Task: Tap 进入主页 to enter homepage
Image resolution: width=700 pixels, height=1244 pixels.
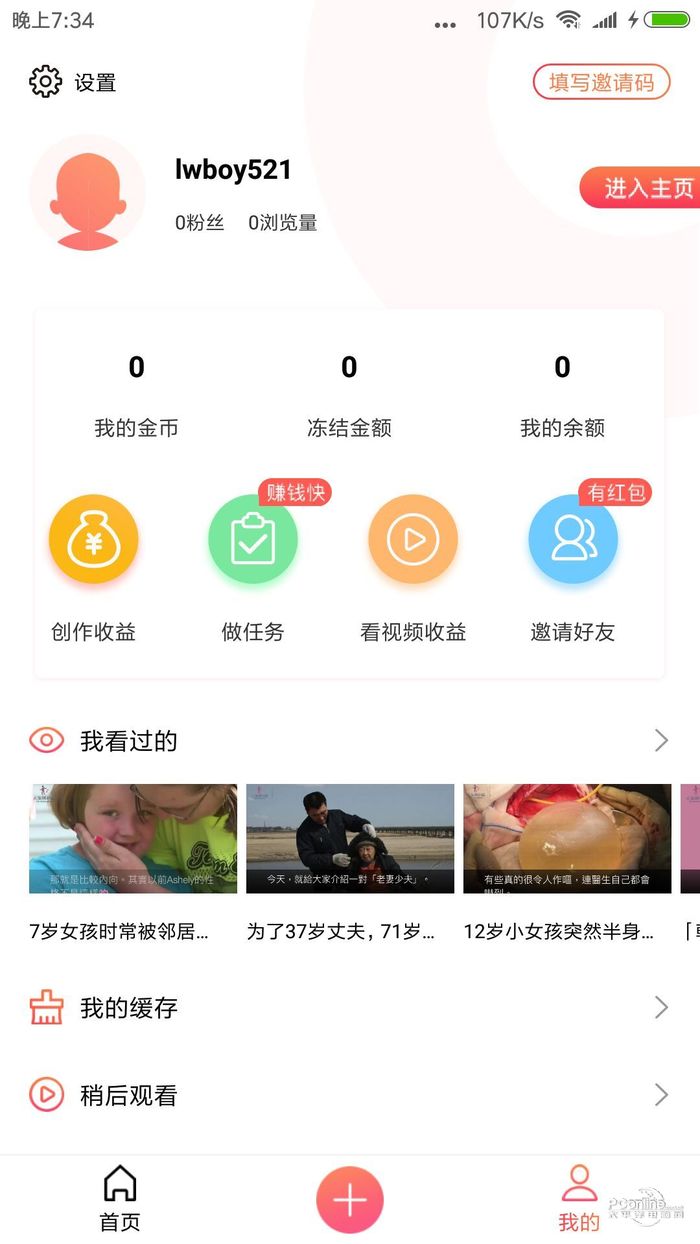Action: click(x=645, y=188)
